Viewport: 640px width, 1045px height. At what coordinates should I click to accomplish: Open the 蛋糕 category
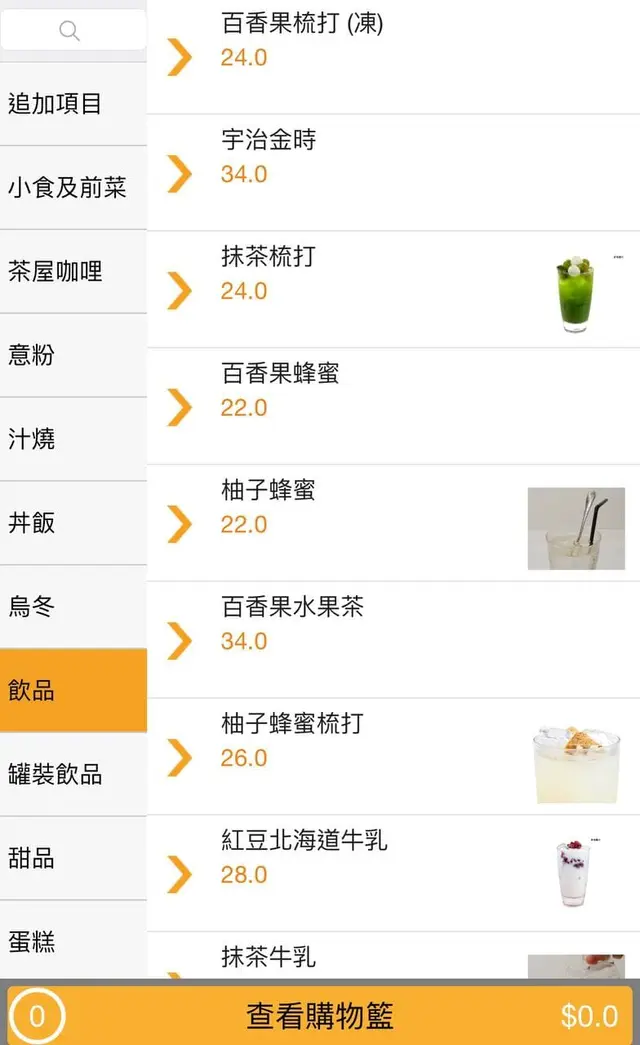(x=73, y=942)
